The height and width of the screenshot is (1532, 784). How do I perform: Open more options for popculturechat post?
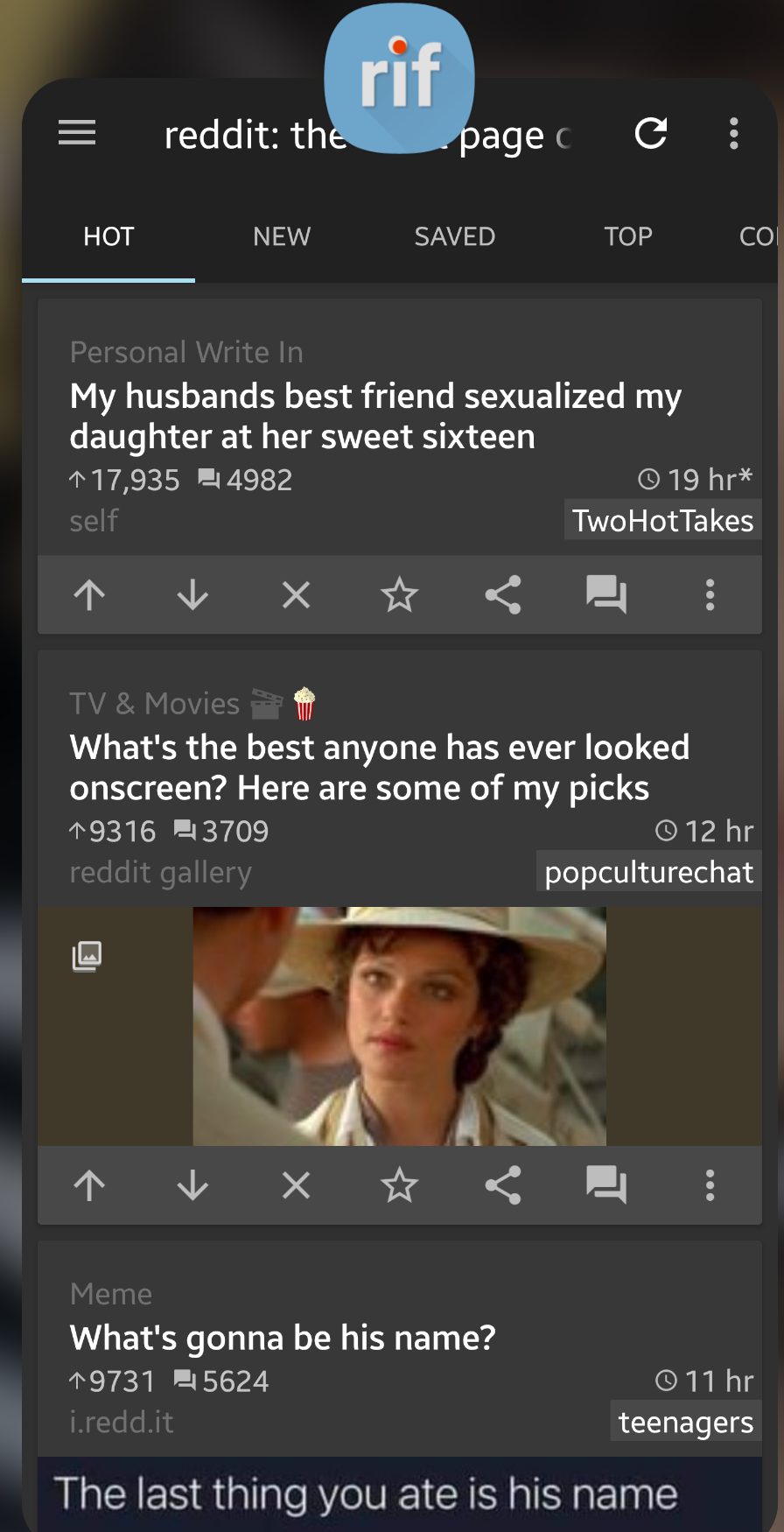pyautogui.click(x=710, y=1186)
